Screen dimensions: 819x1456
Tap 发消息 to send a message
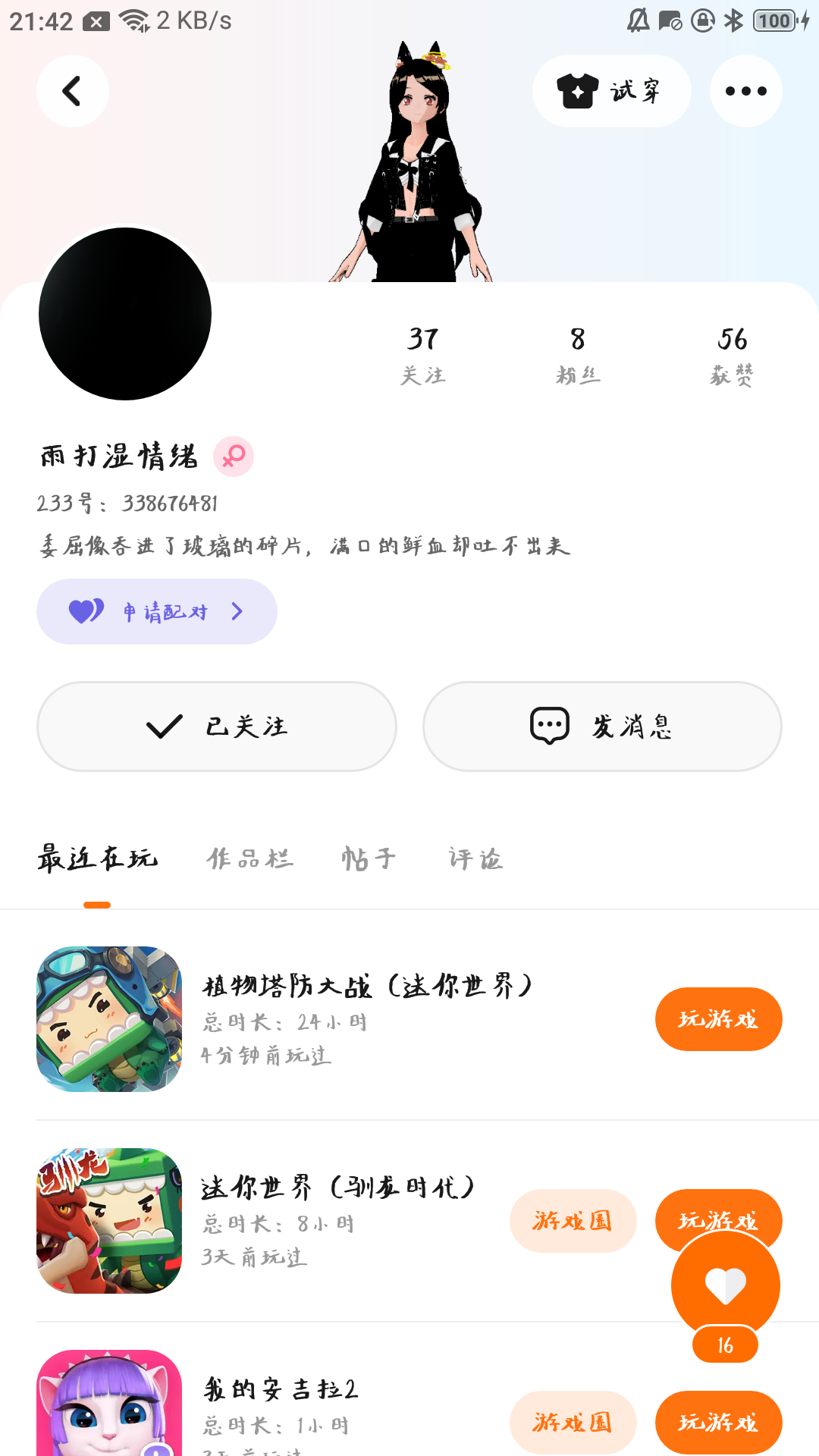[x=602, y=726]
